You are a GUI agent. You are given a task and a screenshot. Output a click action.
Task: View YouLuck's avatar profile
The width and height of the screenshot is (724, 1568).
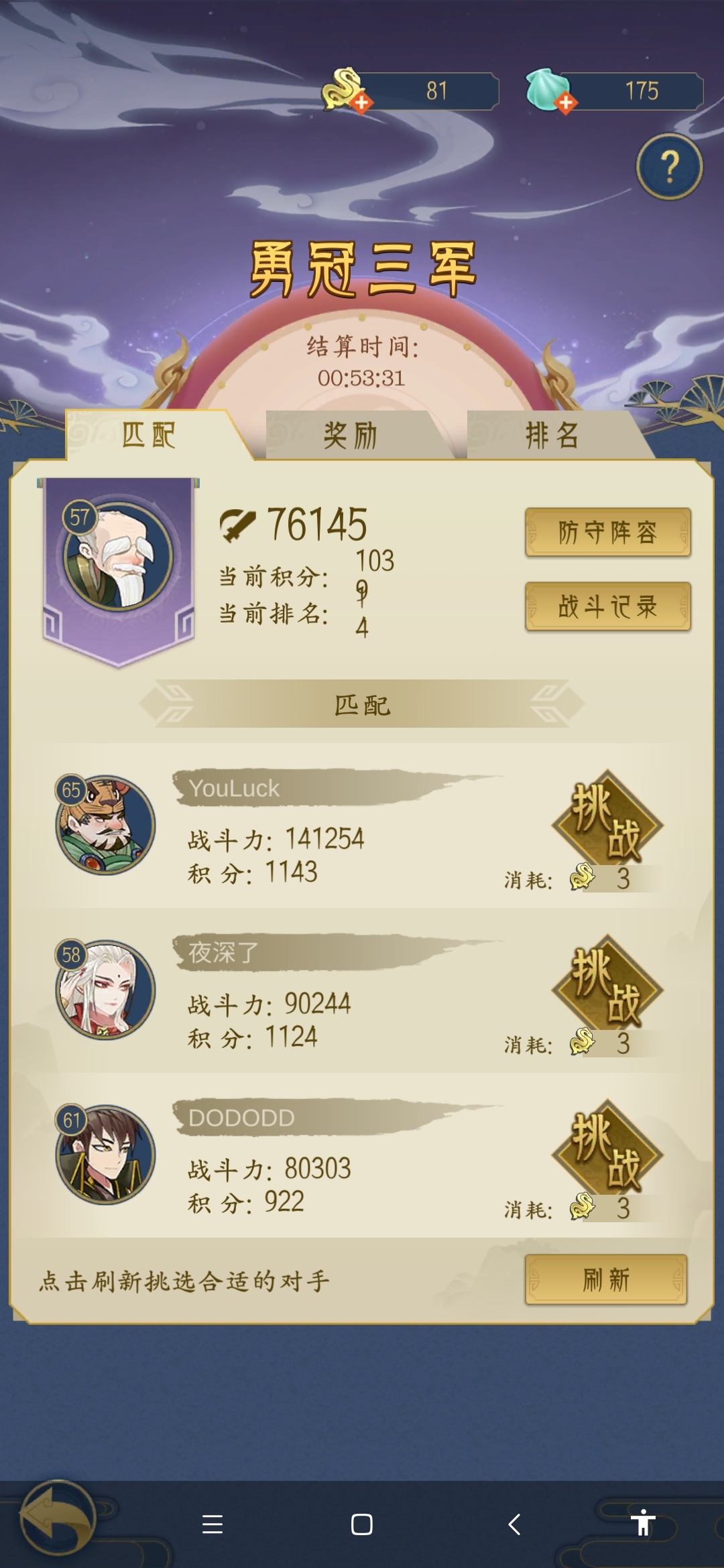[x=105, y=825]
